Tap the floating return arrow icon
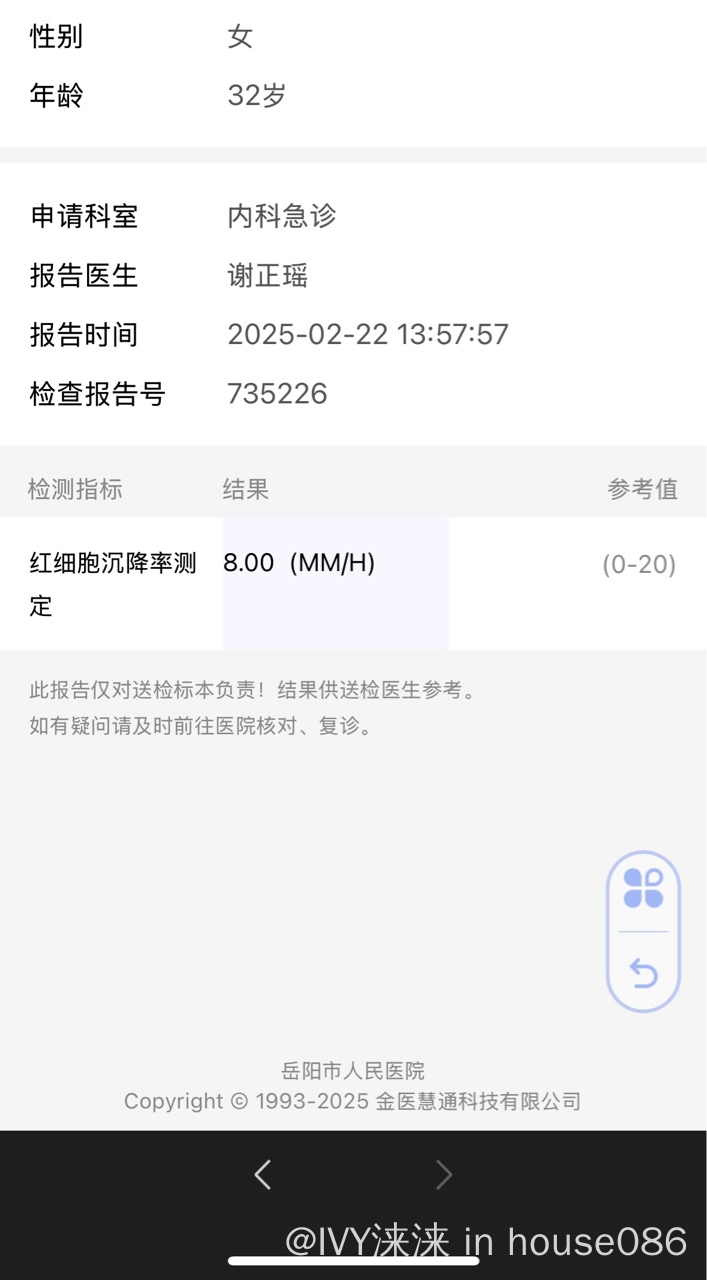707x1280 pixels. [643, 972]
